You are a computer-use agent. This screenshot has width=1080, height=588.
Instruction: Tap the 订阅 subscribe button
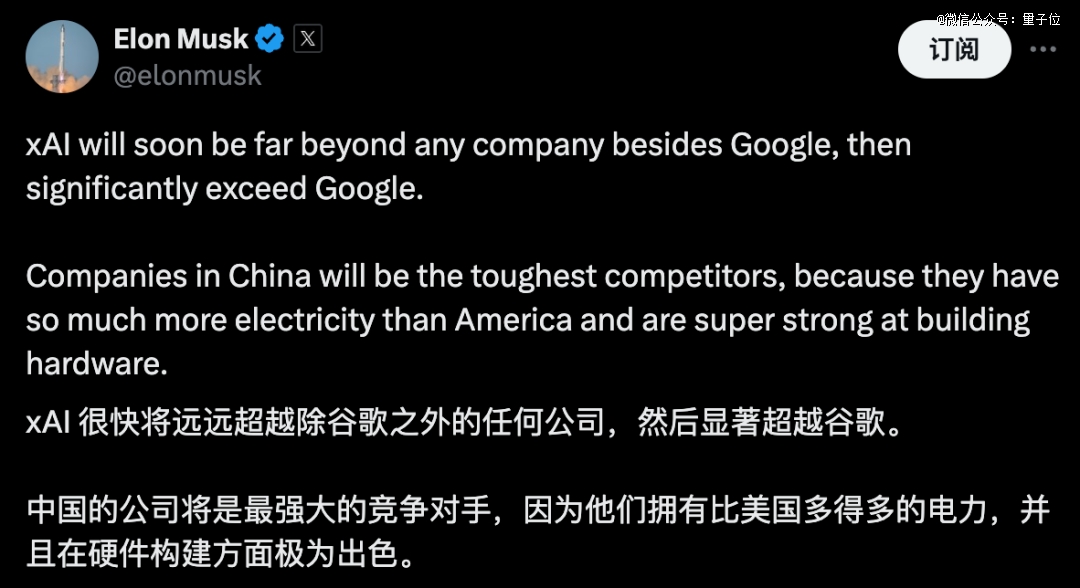[954, 50]
